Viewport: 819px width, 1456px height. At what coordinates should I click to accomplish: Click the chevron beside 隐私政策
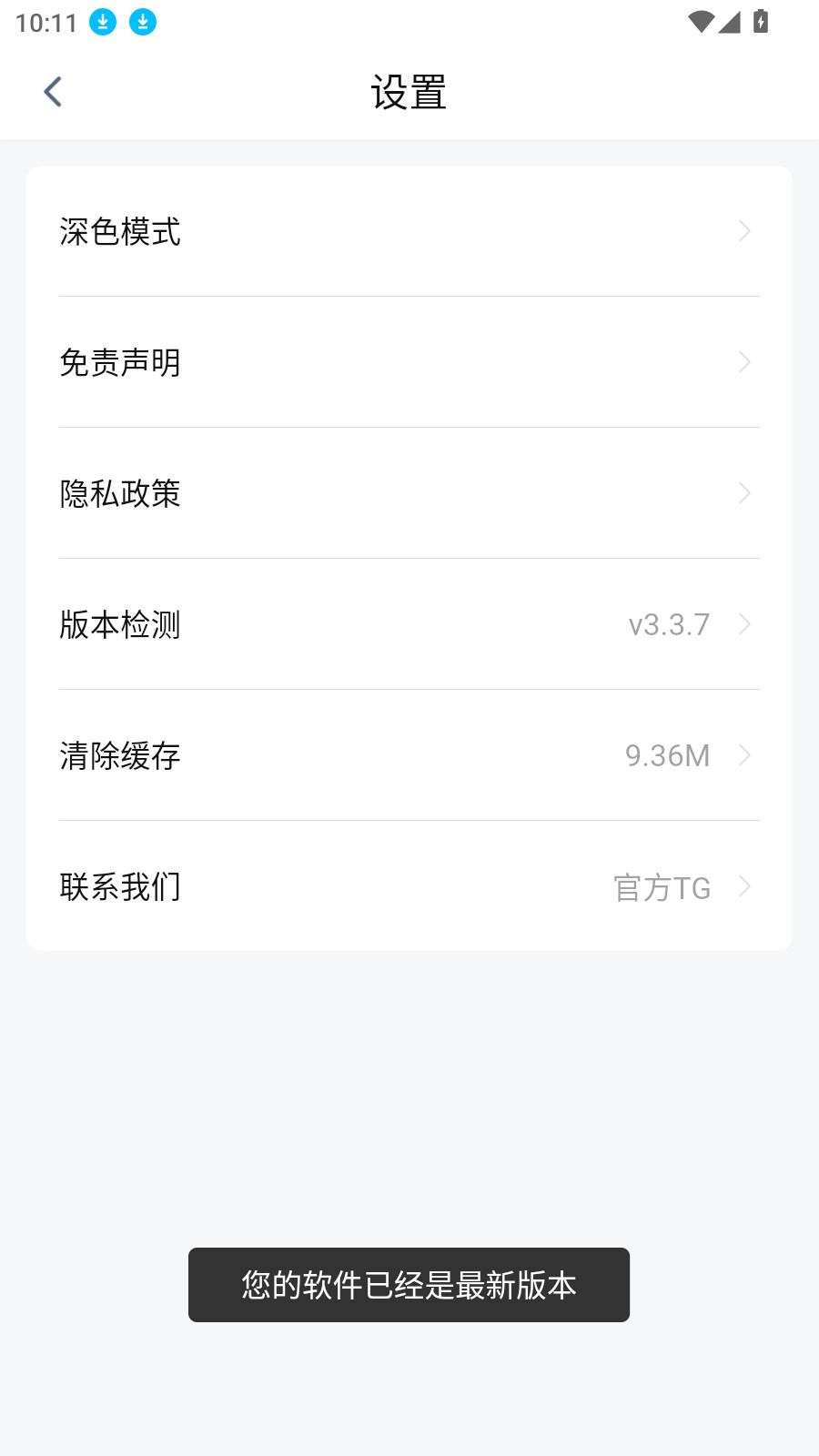tap(744, 493)
